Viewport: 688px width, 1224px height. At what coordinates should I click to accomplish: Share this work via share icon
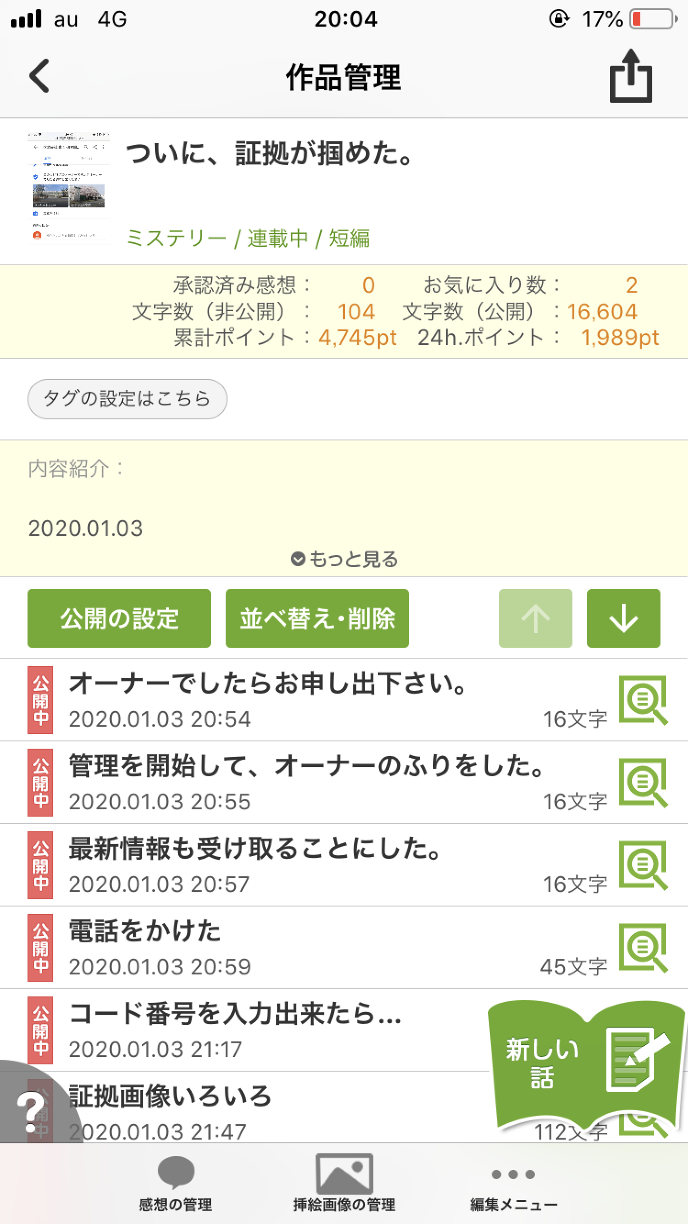[631, 77]
